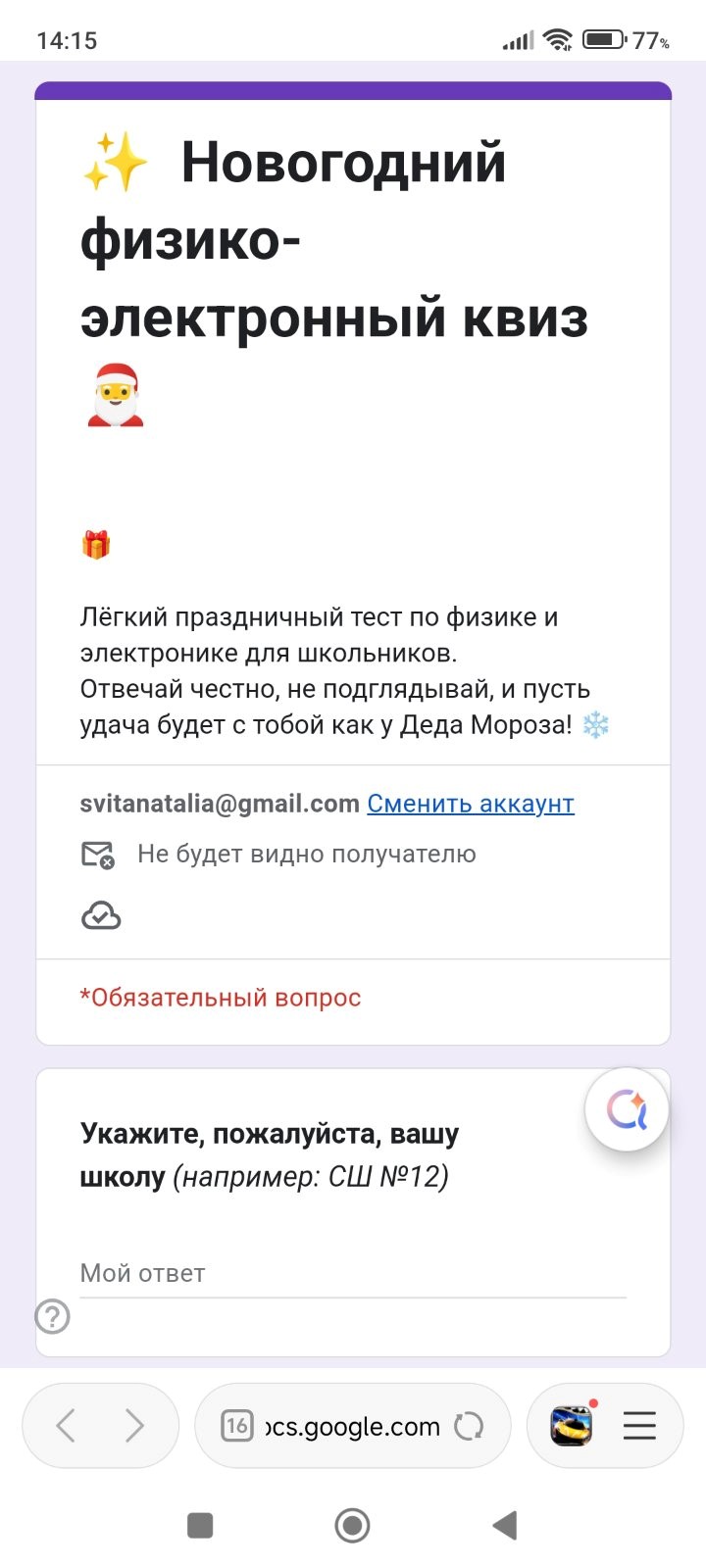The height and width of the screenshot is (1568, 706).
Task: Open the browser hamburger menu
Action: 639,1426
